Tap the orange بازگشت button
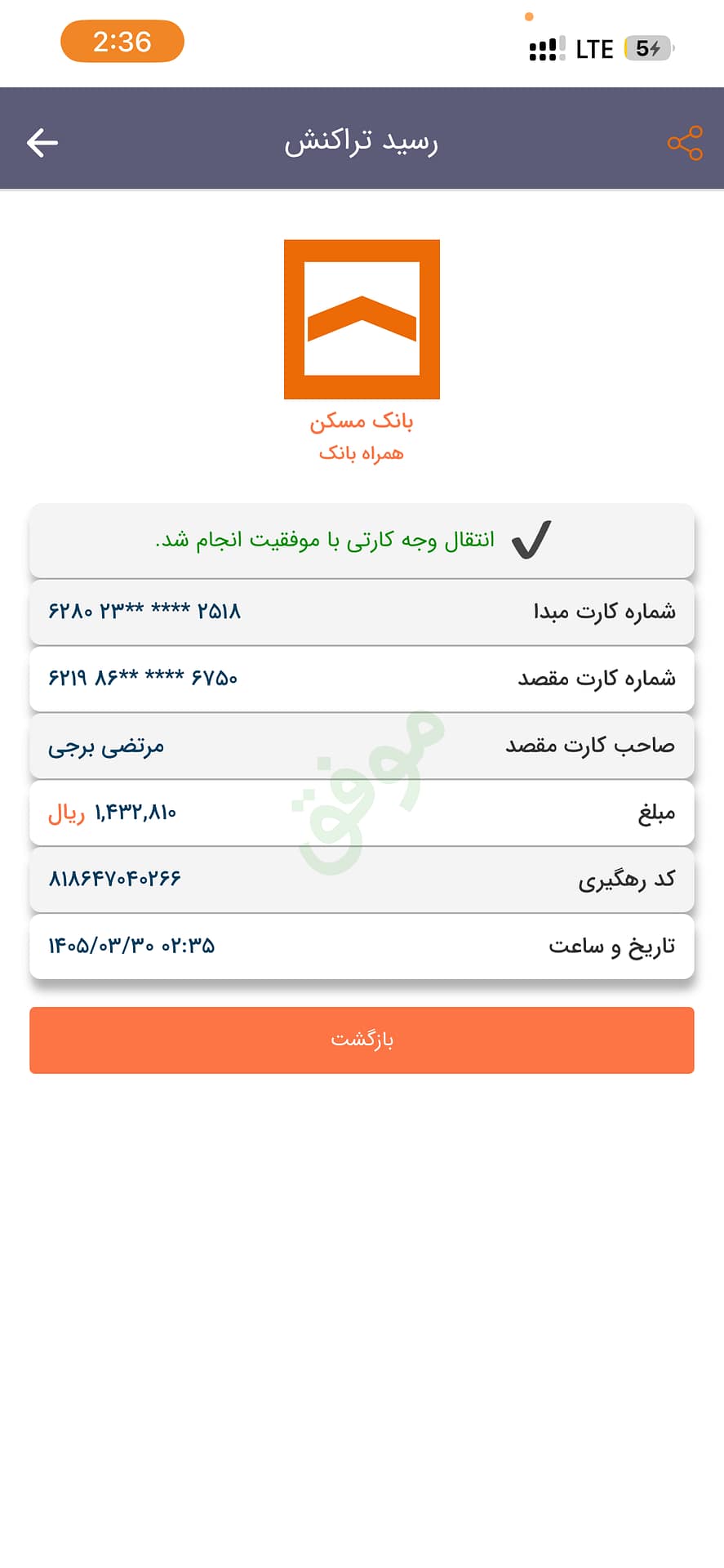Image resolution: width=724 pixels, height=1568 pixels. click(362, 1040)
